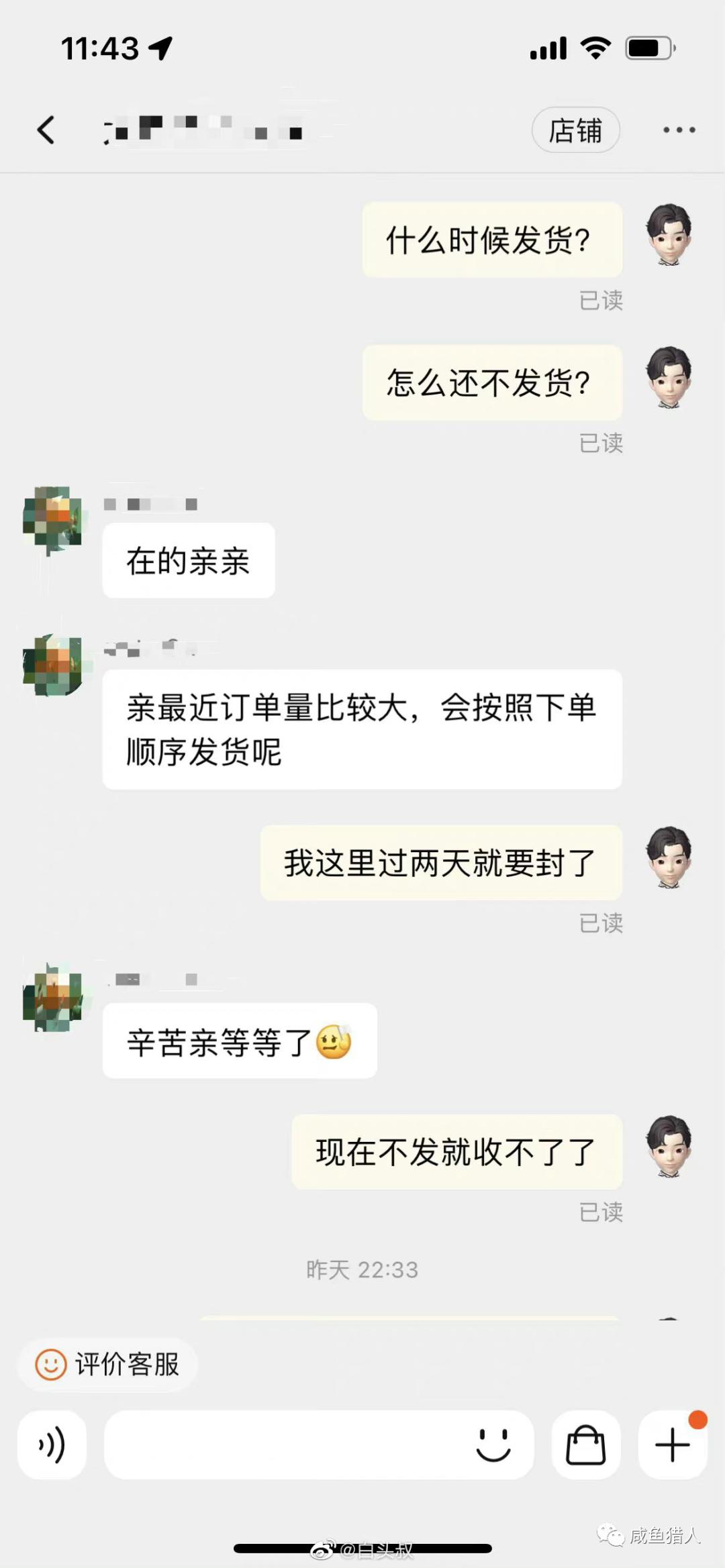Tap the battery indicator

point(646,47)
